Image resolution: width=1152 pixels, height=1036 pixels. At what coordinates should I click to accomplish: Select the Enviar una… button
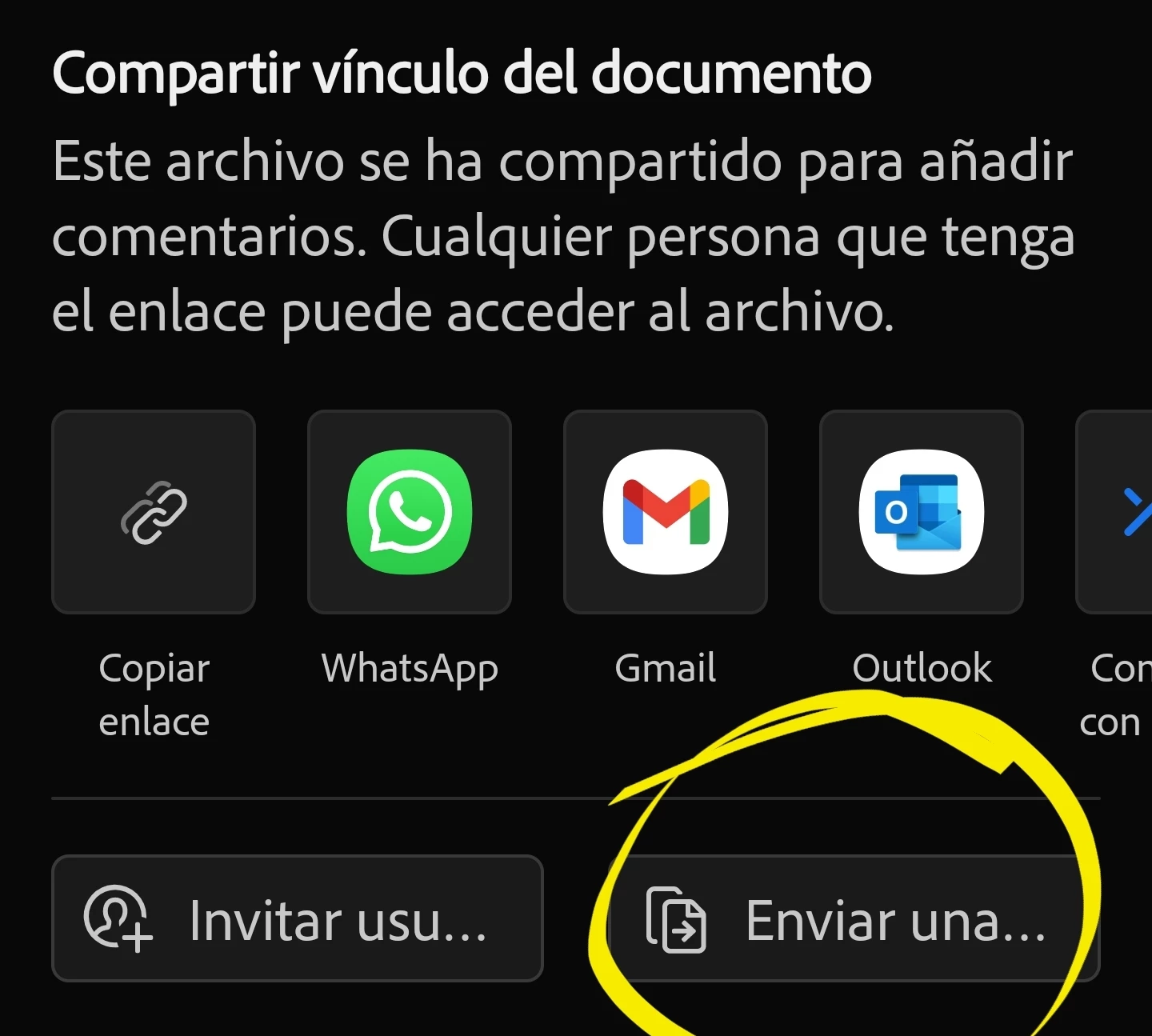(x=853, y=918)
